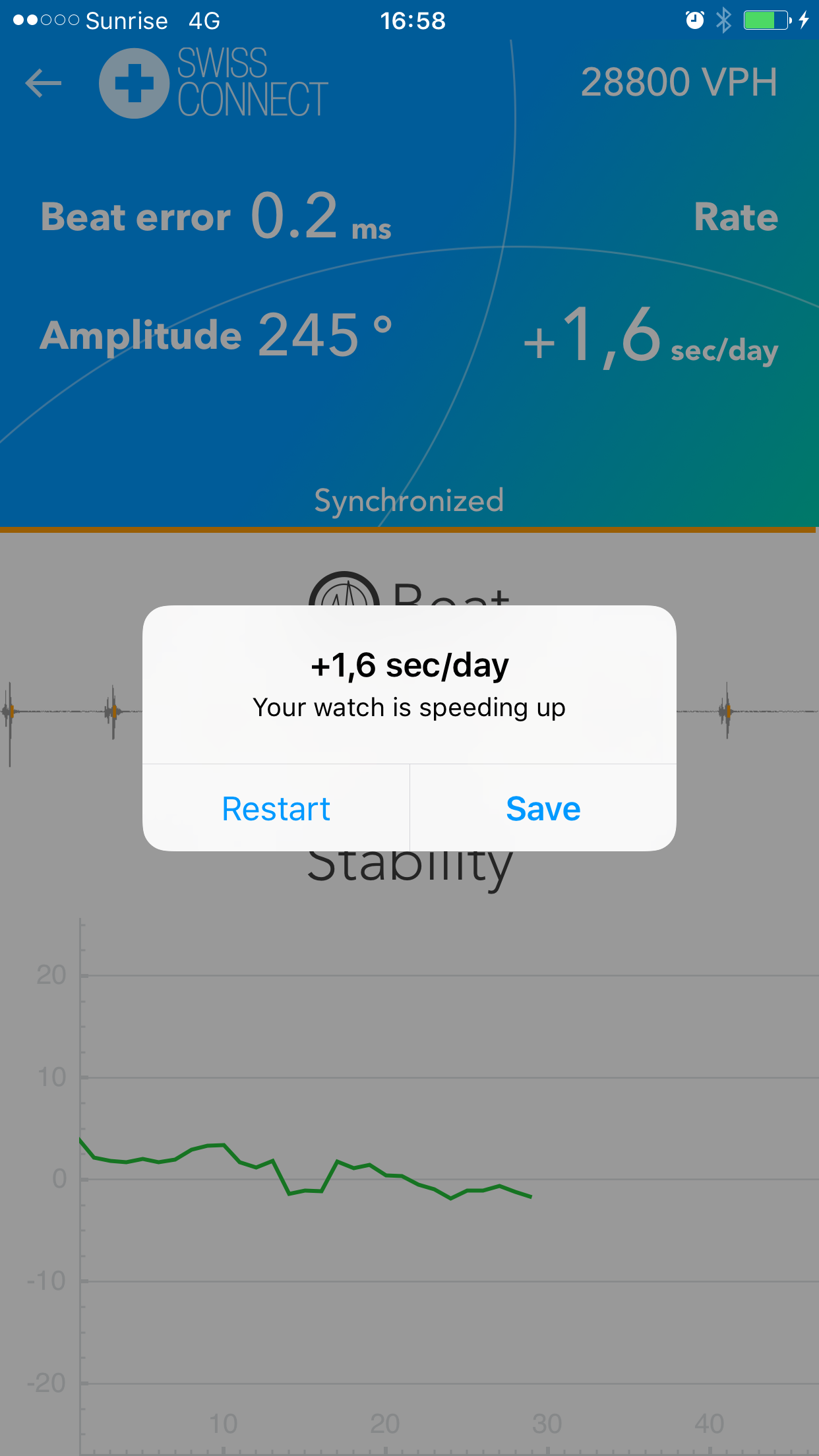Select the Synchronized status label

click(409, 501)
